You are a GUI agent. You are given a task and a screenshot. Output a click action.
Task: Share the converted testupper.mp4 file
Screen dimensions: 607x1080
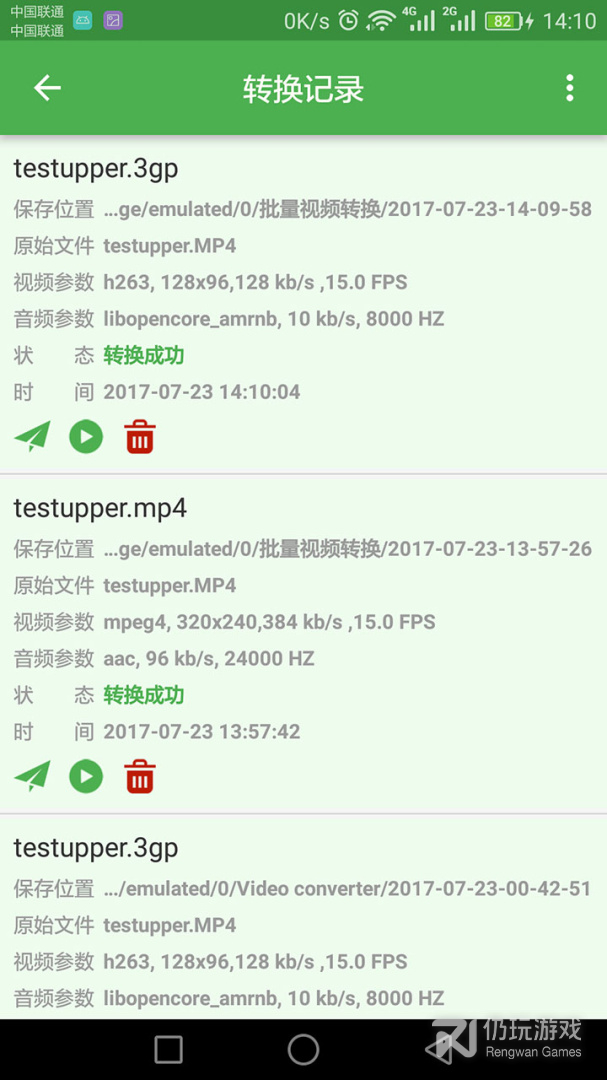pyautogui.click(x=32, y=777)
